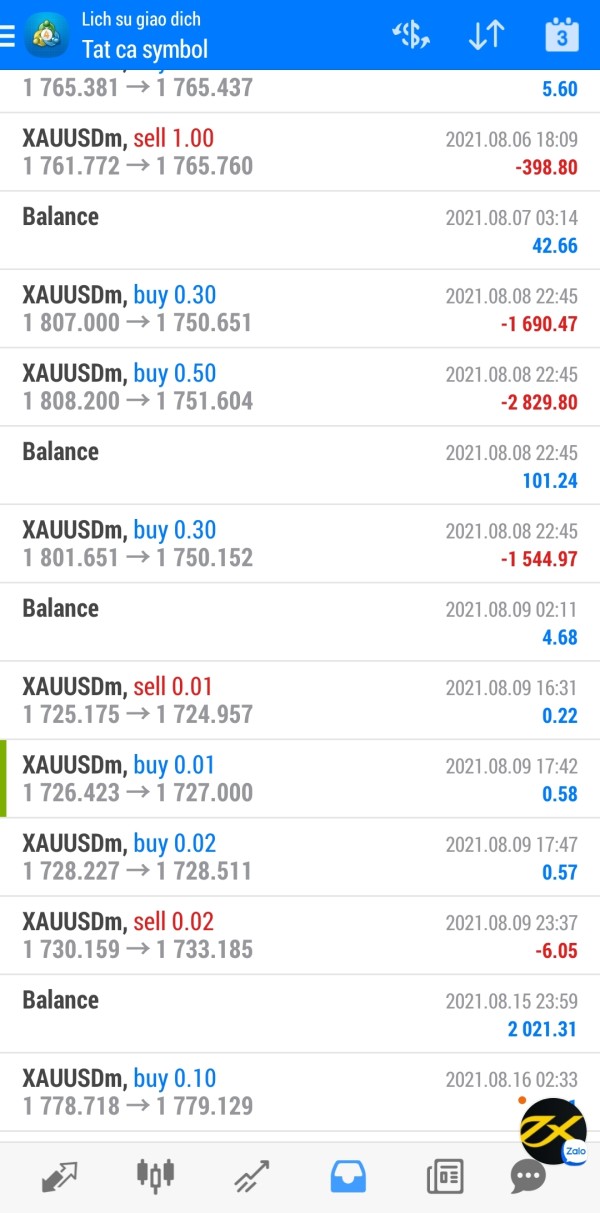Open the hamburger drawer menu

click(x=7, y=36)
